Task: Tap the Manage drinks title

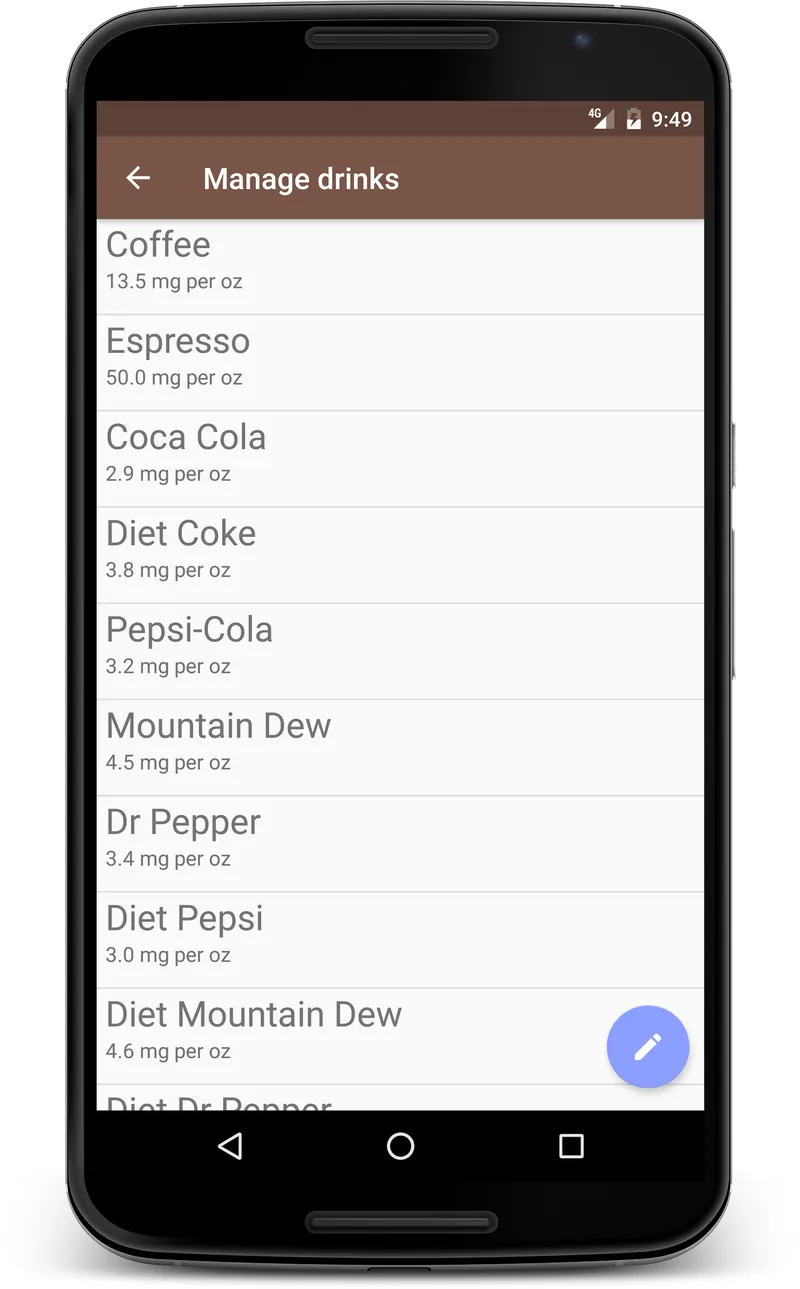Action: [300, 178]
